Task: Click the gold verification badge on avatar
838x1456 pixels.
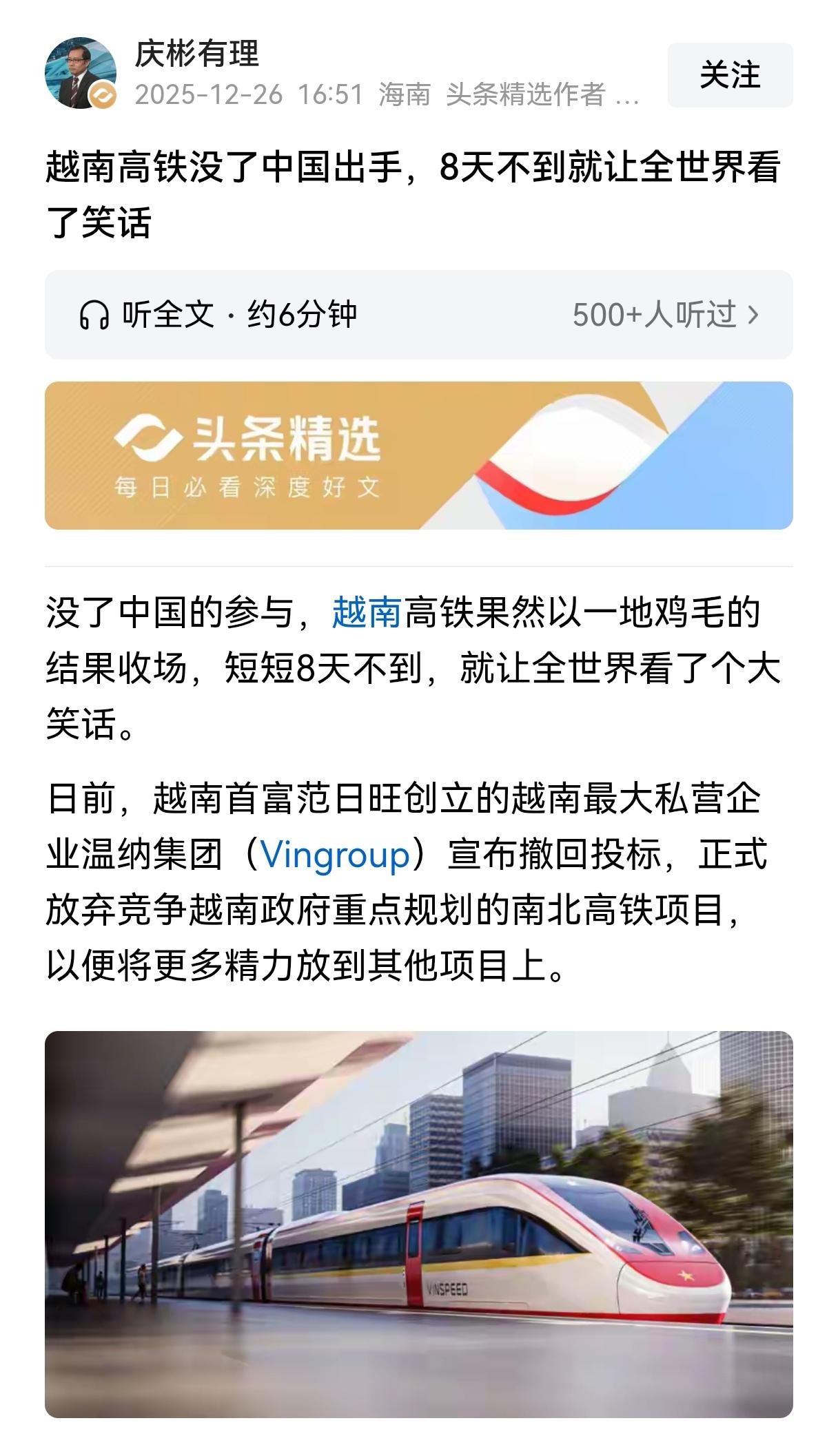Action: coord(102,94)
